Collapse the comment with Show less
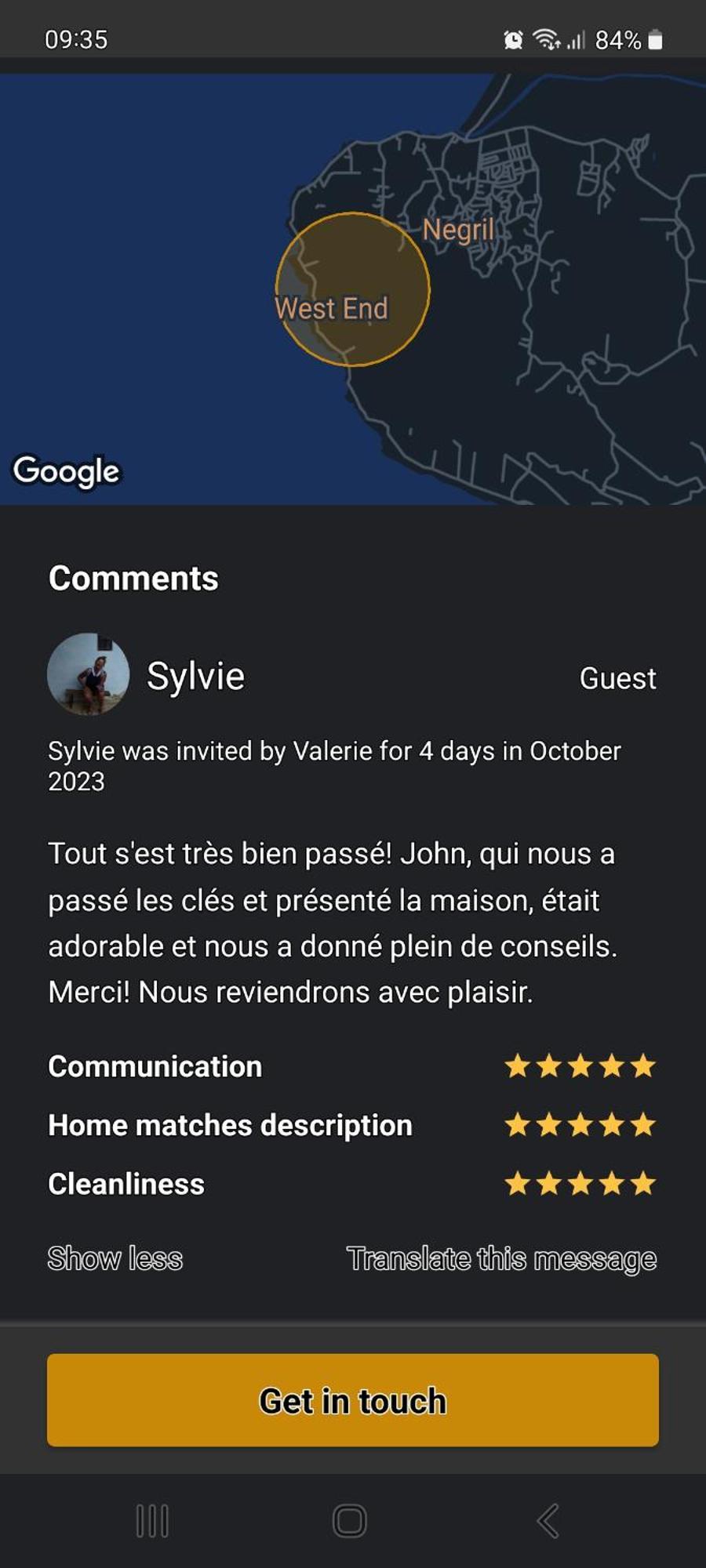The height and width of the screenshot is (1568, 706). point(115,1259)
